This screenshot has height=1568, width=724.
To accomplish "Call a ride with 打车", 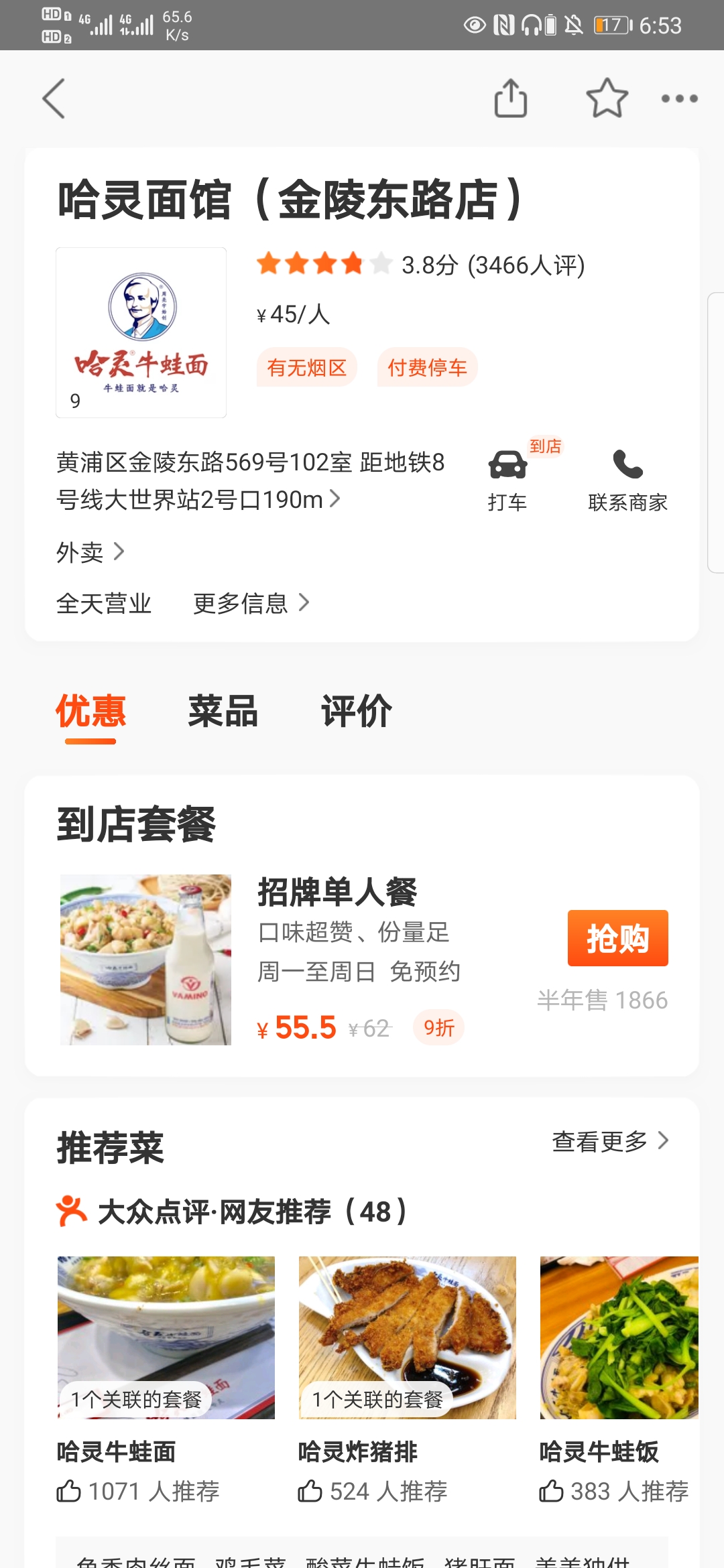I will [507, 479].
